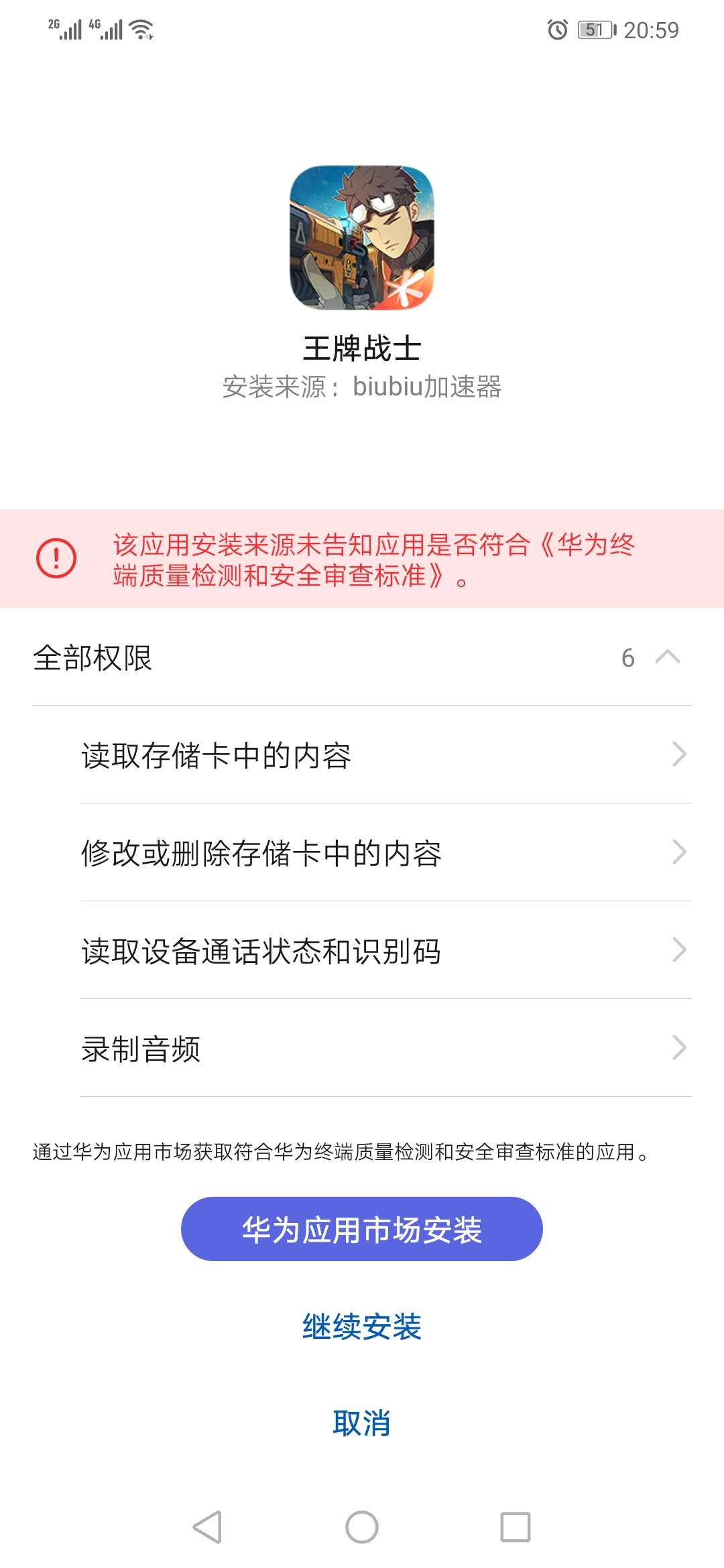Viewport: 724px width, 1568px height.
Task: Cancel the installation with 取消
Action: (361, 1423)
